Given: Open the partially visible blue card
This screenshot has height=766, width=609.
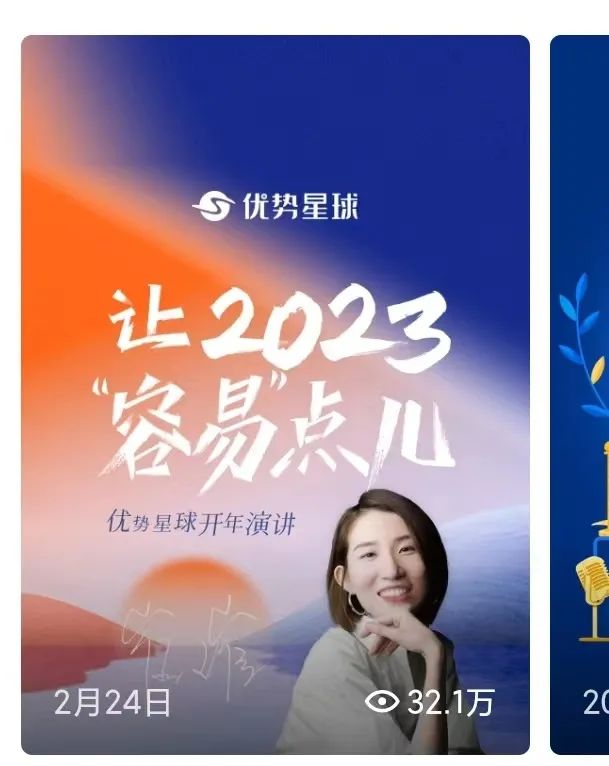Looking at the screenshot, I should 580,395.
